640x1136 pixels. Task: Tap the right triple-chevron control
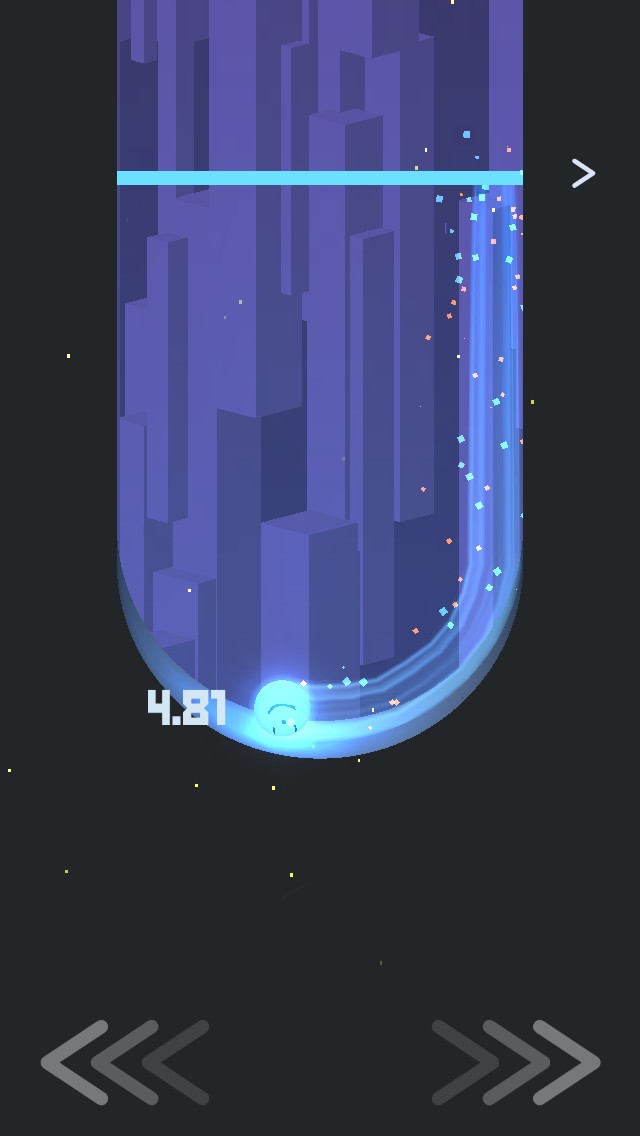(x=516, y=1062)
